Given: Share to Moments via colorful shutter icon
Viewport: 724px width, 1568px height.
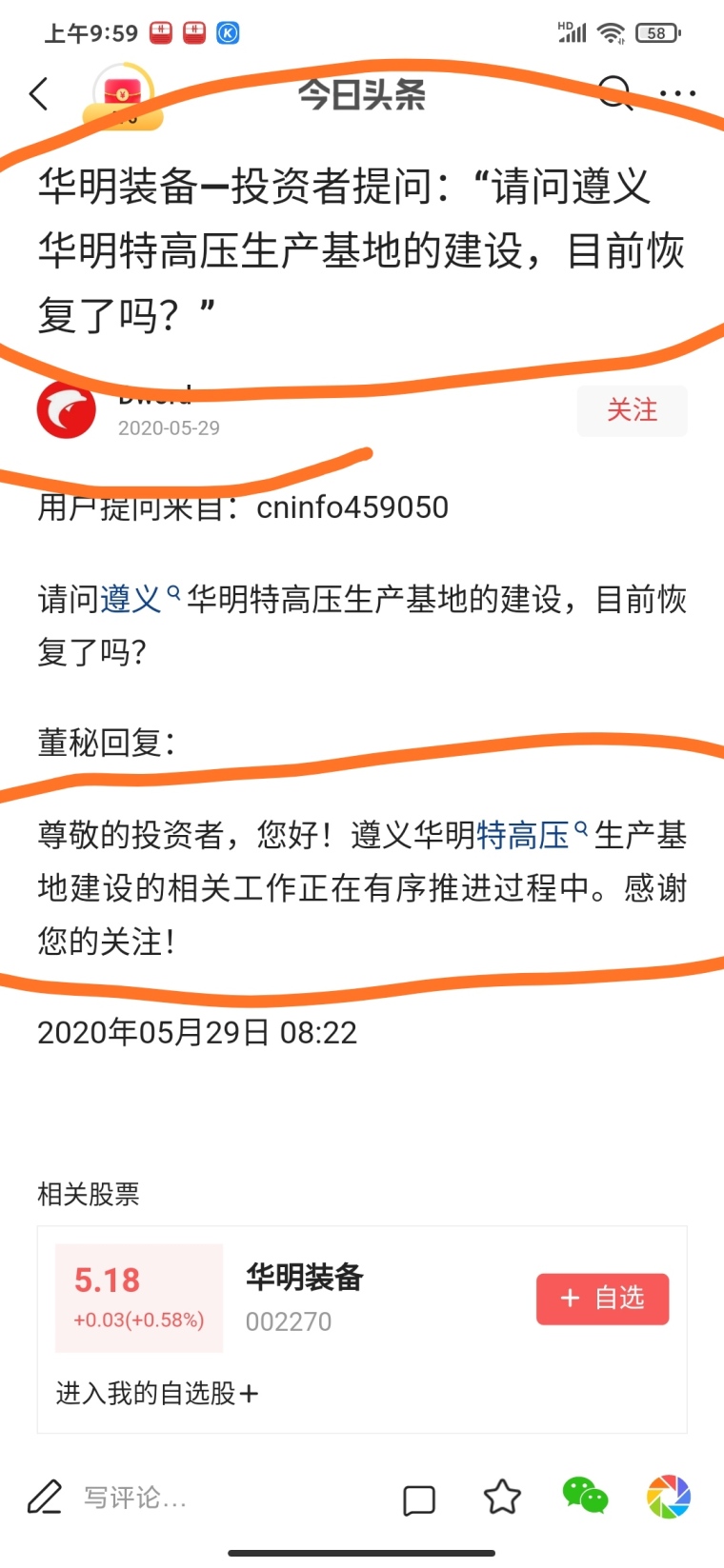Looking at the screenshot, I should pyautogui.click(x=668, y=1497).
